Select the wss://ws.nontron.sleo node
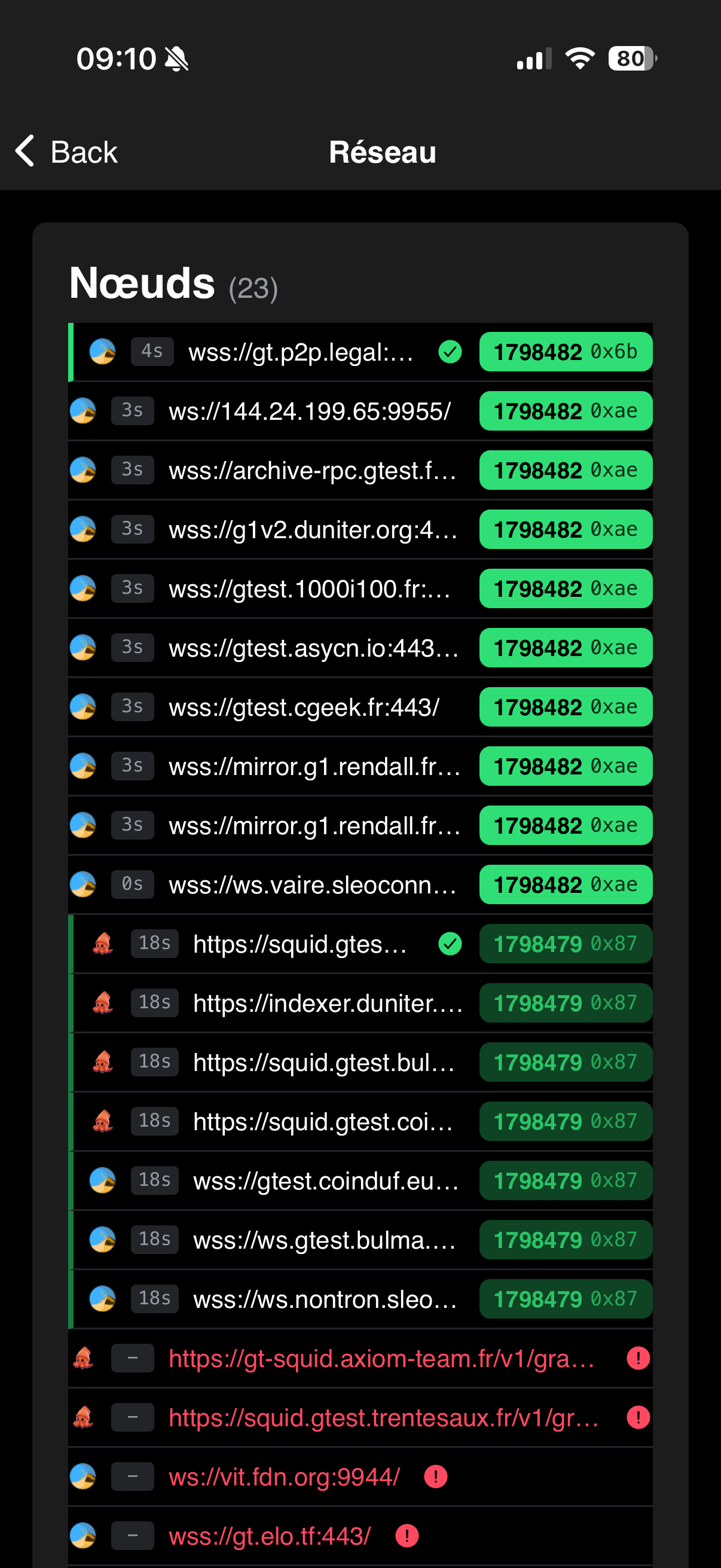The image size is (721, 1568). tap(324, 1299)
